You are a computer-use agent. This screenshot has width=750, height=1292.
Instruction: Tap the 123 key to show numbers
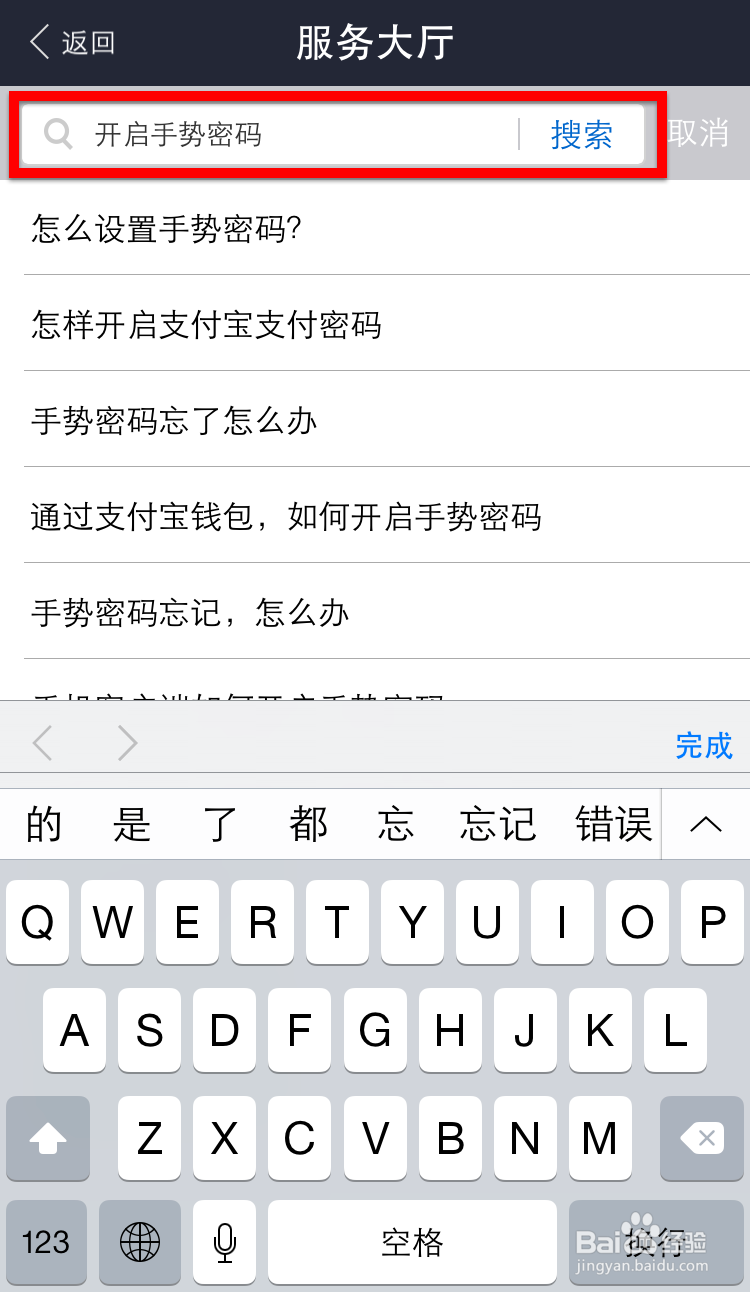point(46,1243)
